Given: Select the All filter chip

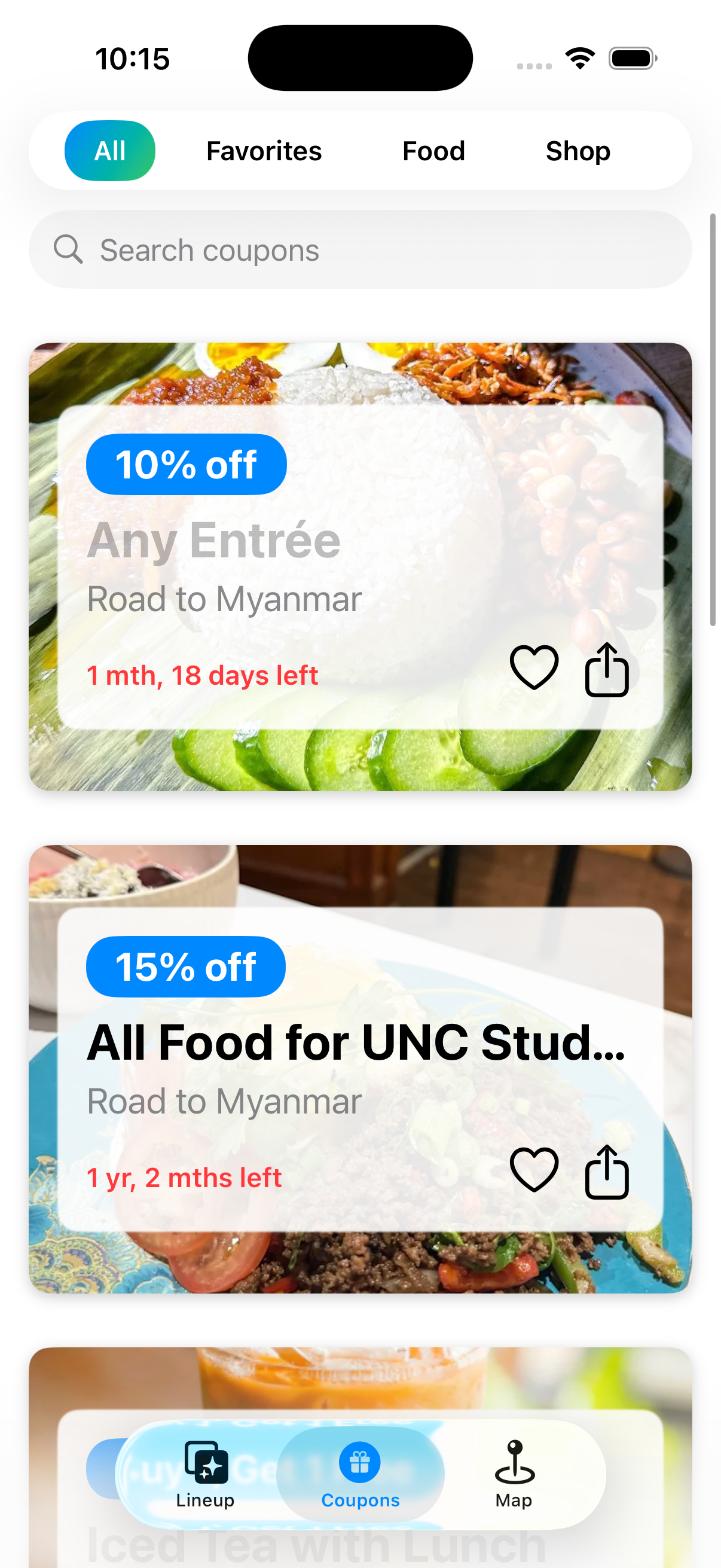Looking at the screenshot, I should click(x=109, y=151).
